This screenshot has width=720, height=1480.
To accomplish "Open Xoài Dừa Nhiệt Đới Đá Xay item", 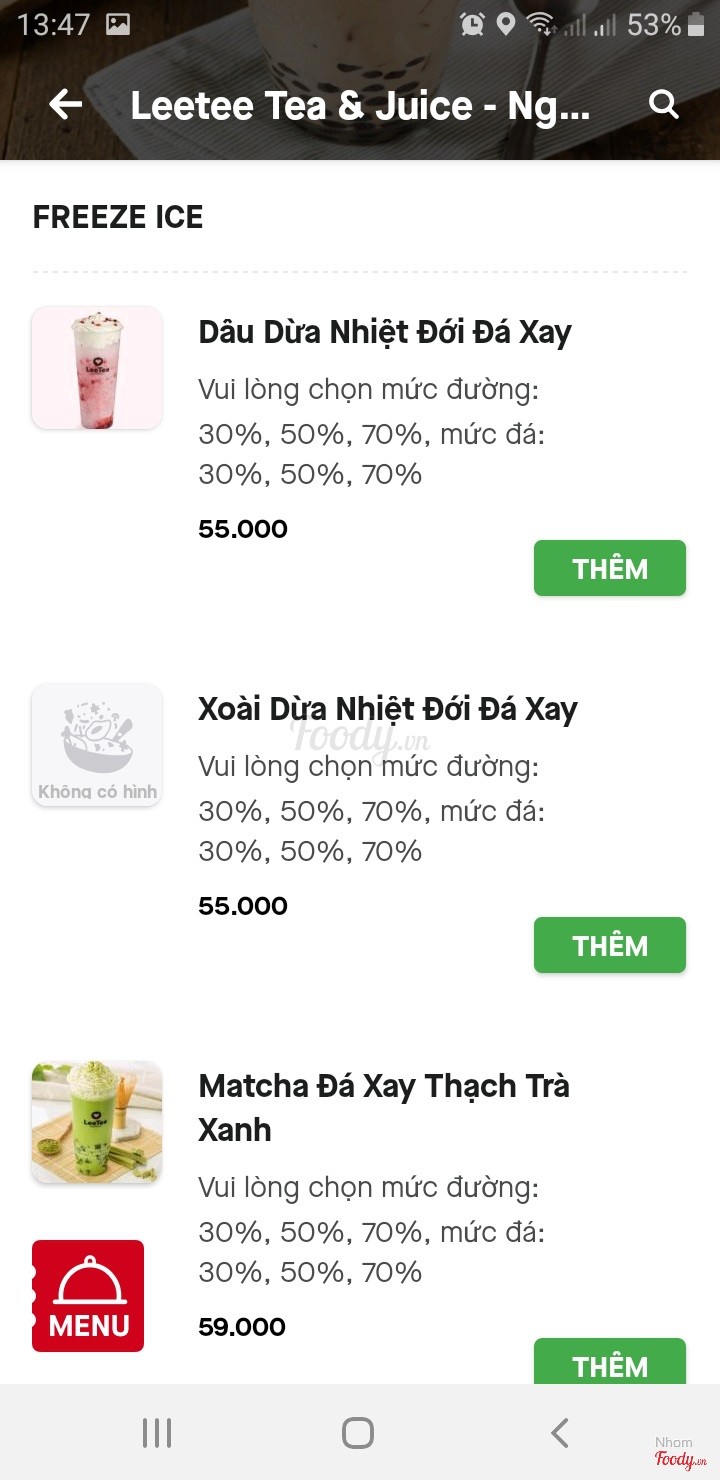I will click(x=388, y=709).
